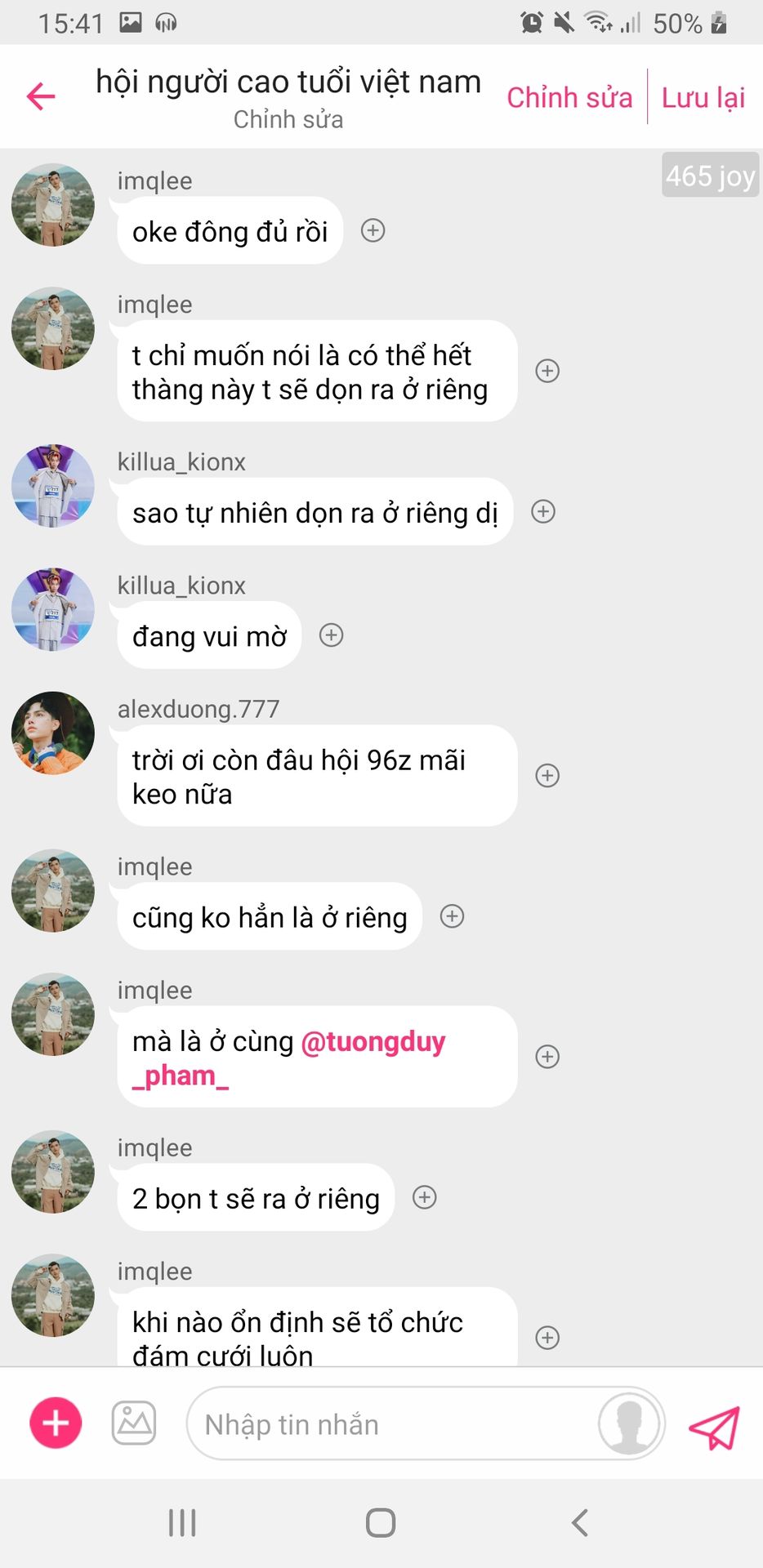Go to the system home screen
The image size is (763, 1568).
click(381, 1523)
